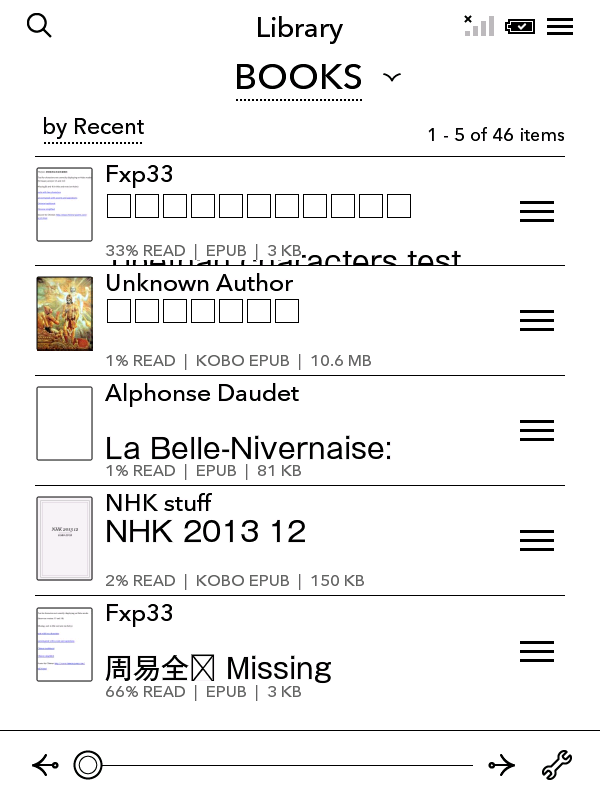Viewport: 600px width, 800px height.
Task: Open the Fxp33 book at 66% read
Action: [260, 650]
